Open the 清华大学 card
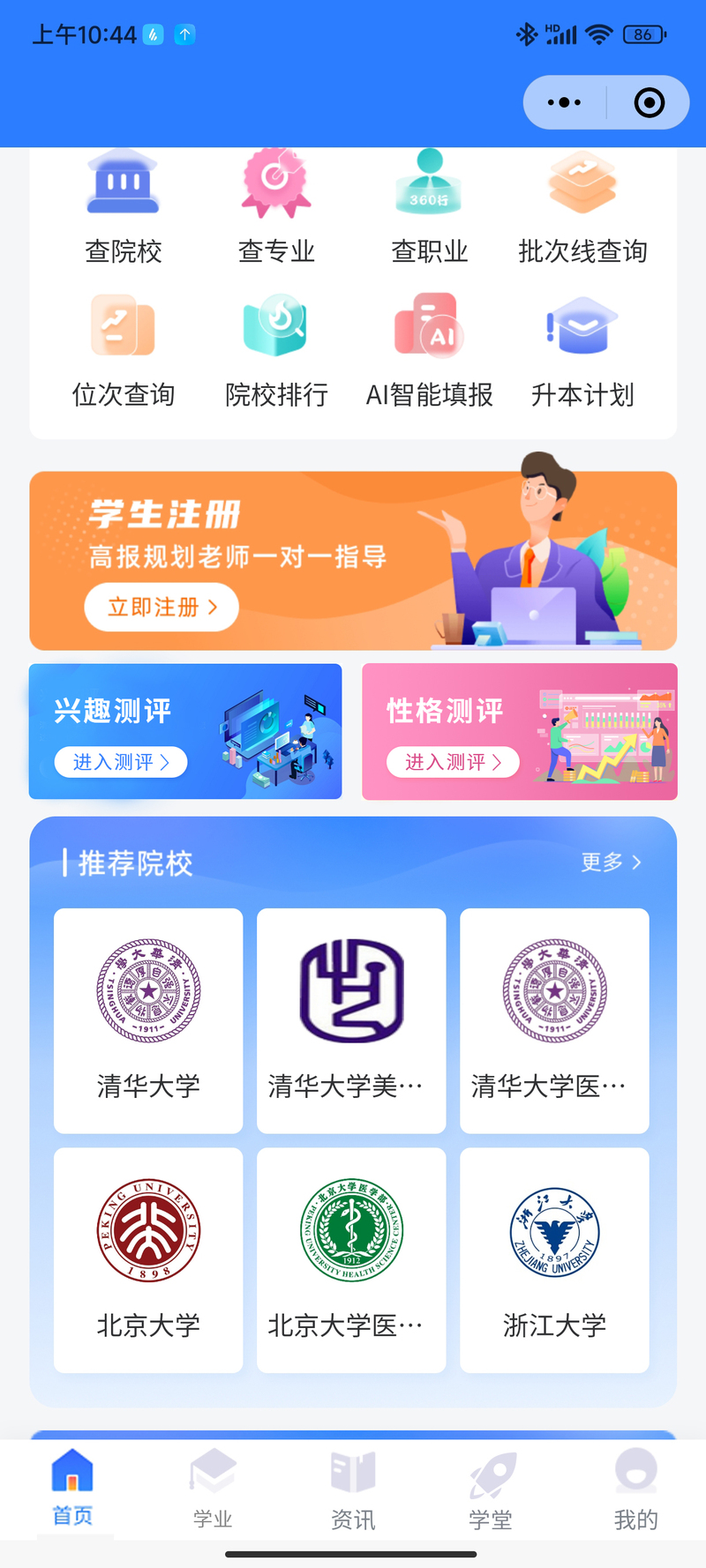706x1568 pixels. tap(148, 1020)
